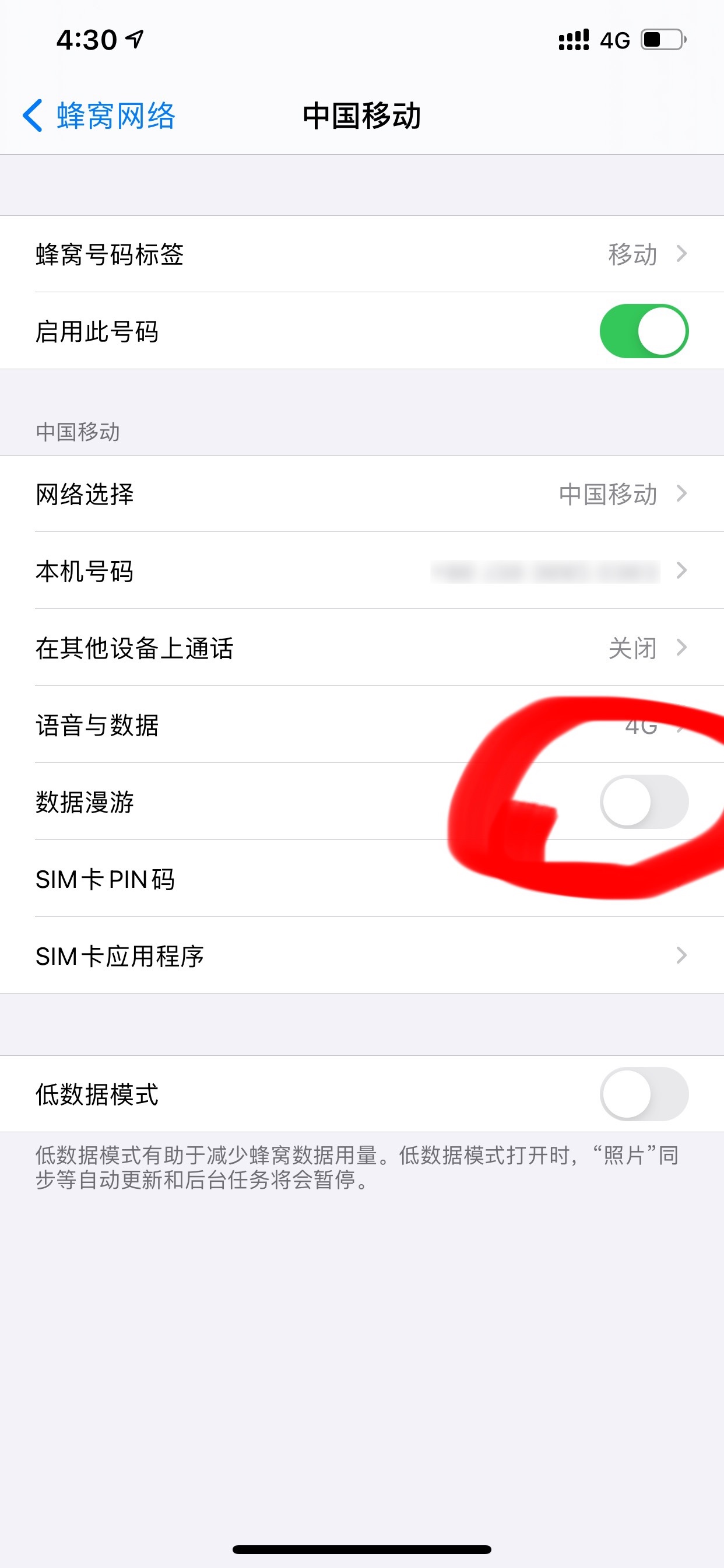724x1568 pixels.
Task: Enable 数据漫游 switch
Action: coord(643,801)
